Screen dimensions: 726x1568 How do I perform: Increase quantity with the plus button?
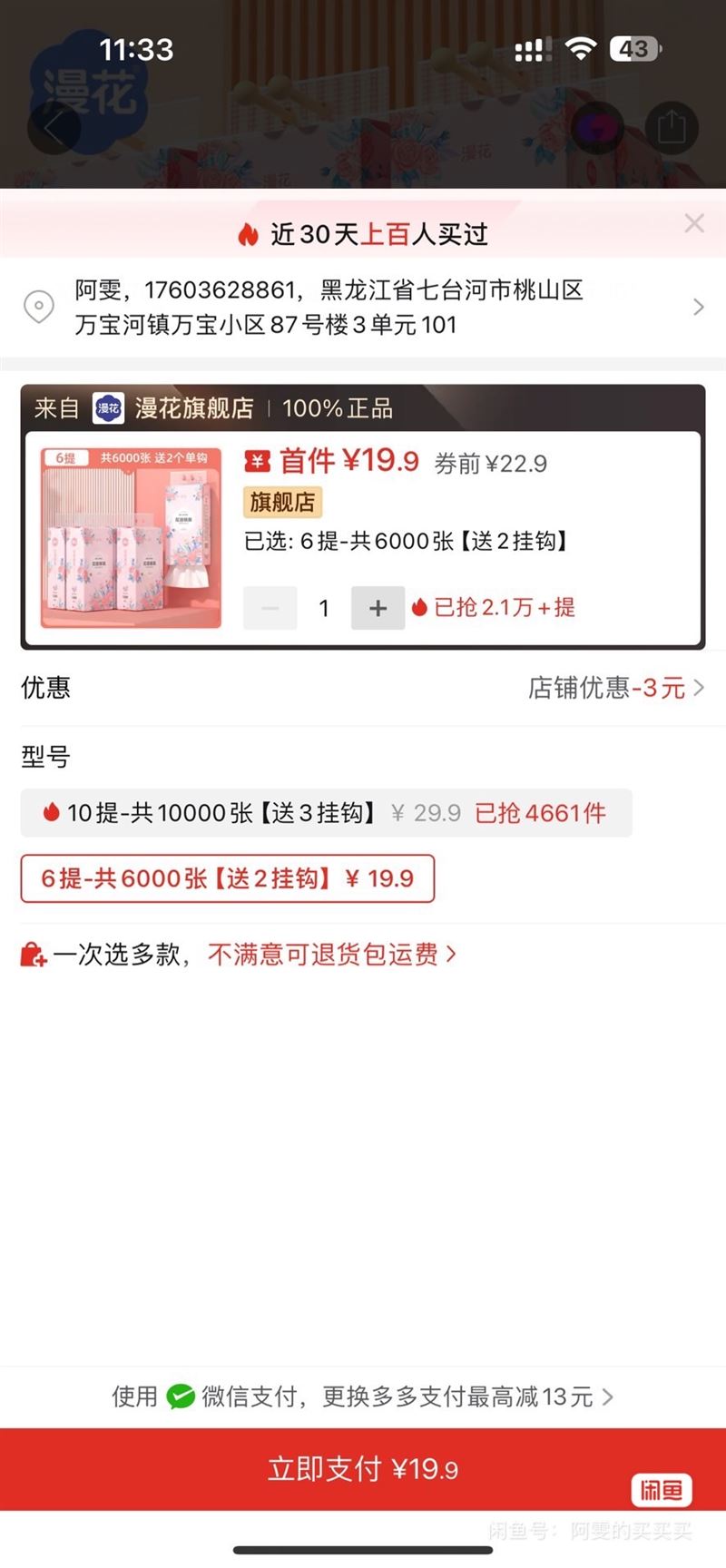[x=378, y=608]
